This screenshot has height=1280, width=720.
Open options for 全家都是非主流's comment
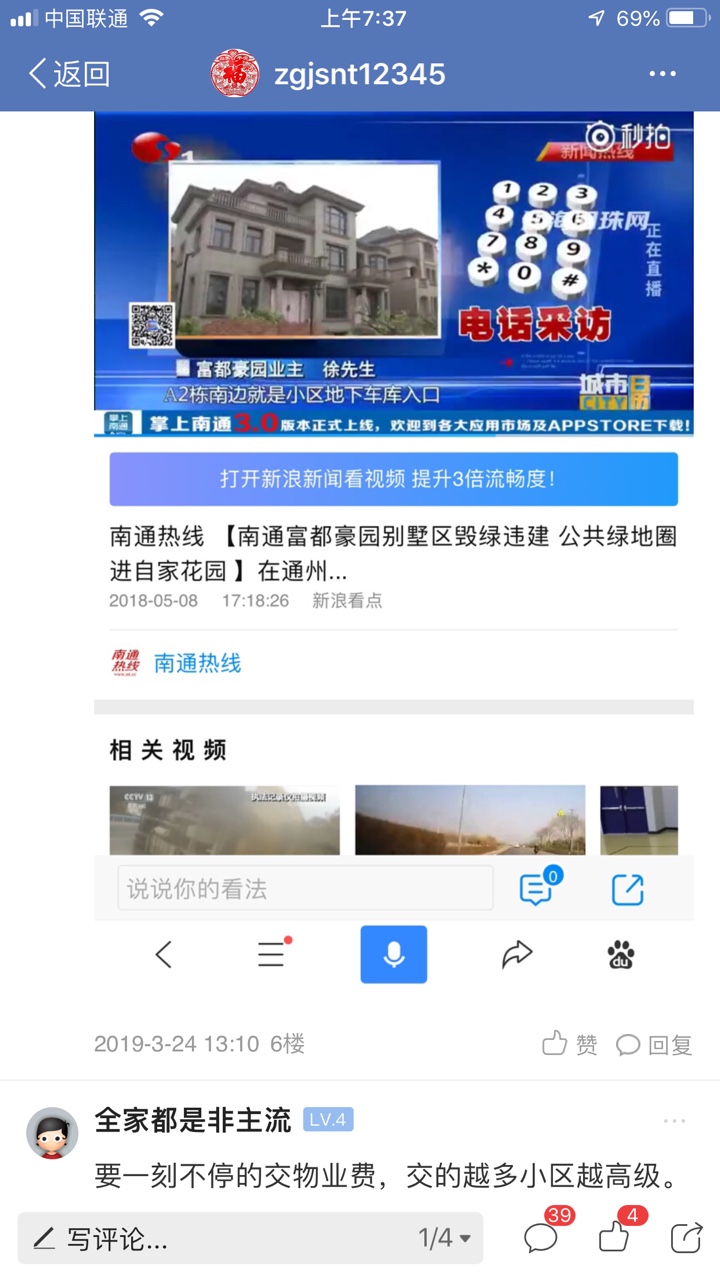pyautogui.click(x=674, y=1121)
